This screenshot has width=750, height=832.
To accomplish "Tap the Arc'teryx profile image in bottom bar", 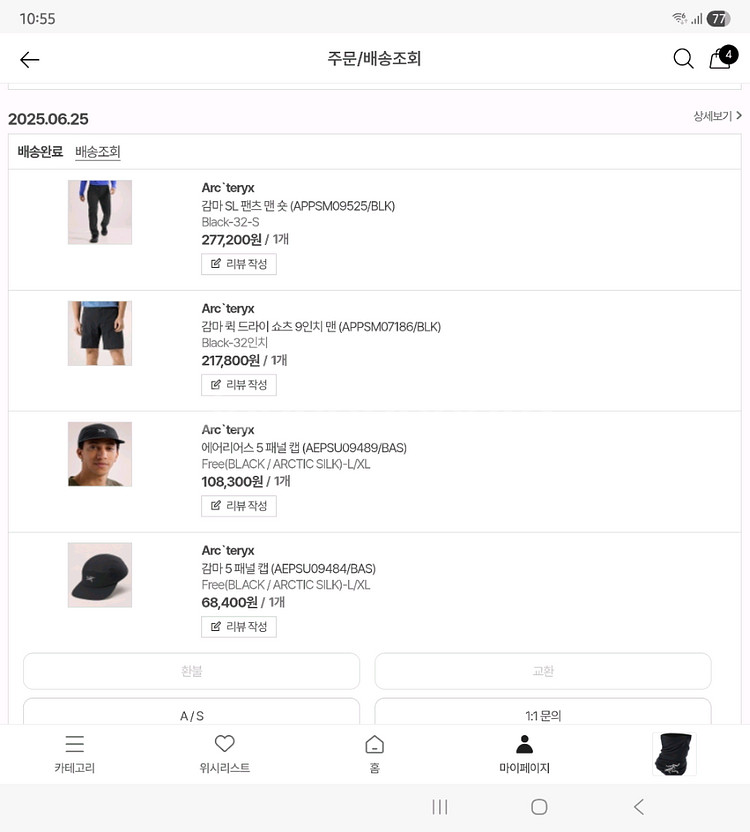I will click(673, 753).
